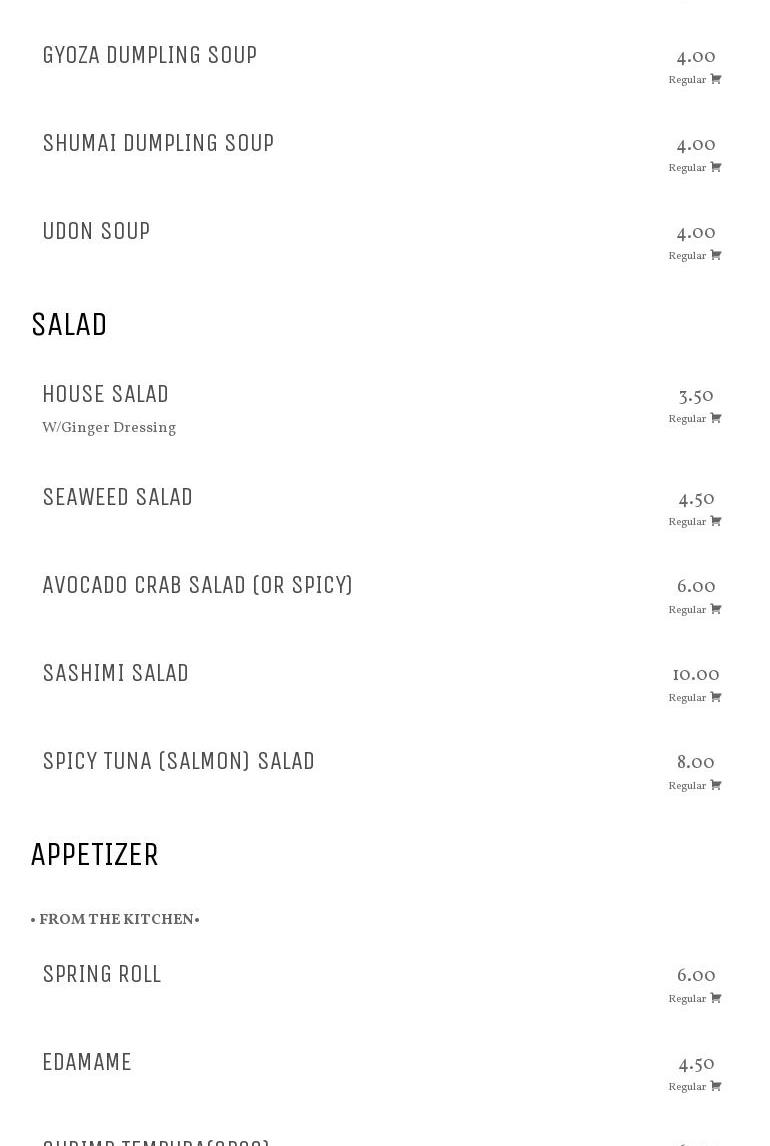Add Edamame to cart

coord(715,1087)
